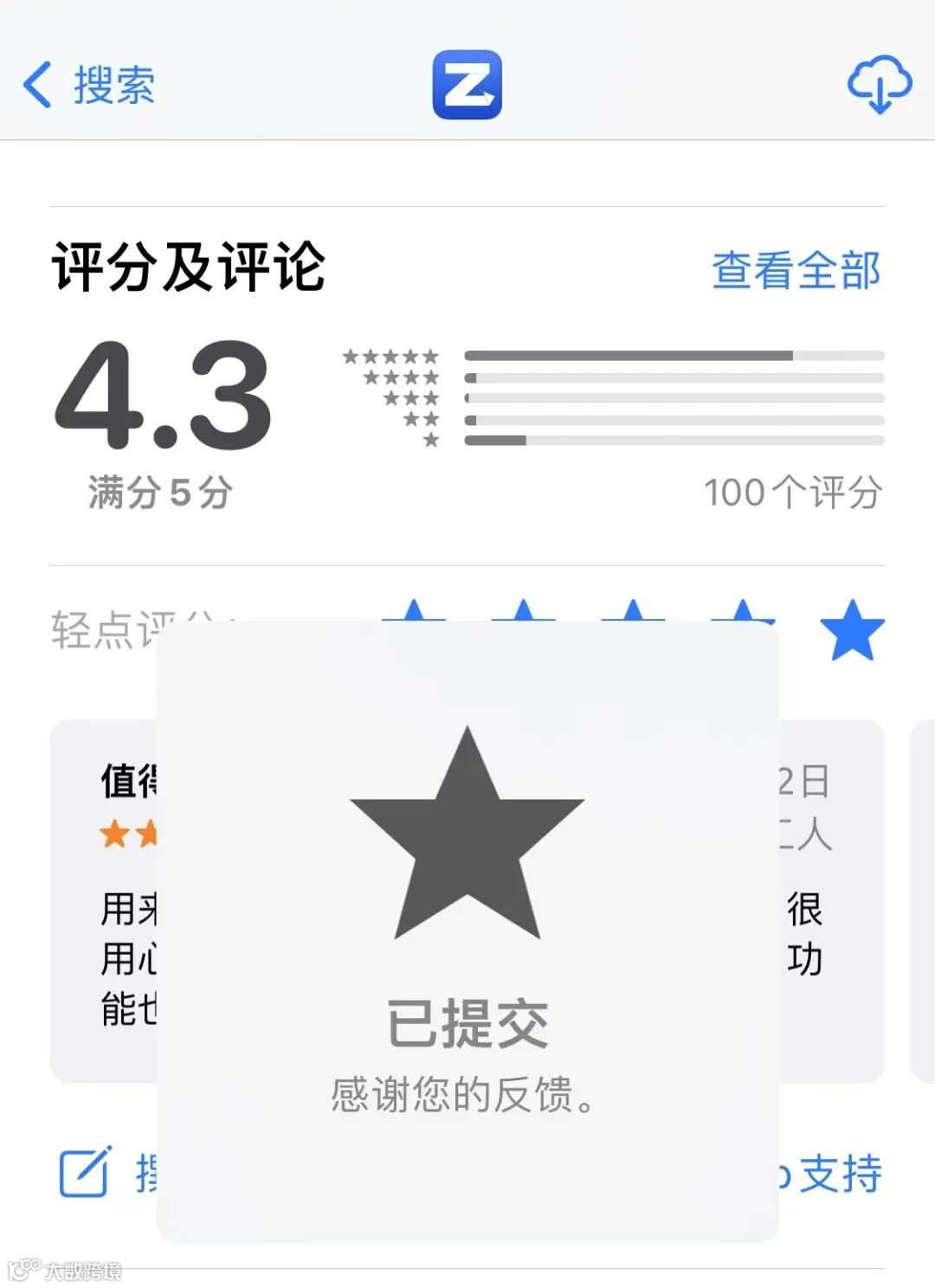
Task: Open the write review pencil icon
Action: point(85,1172)
